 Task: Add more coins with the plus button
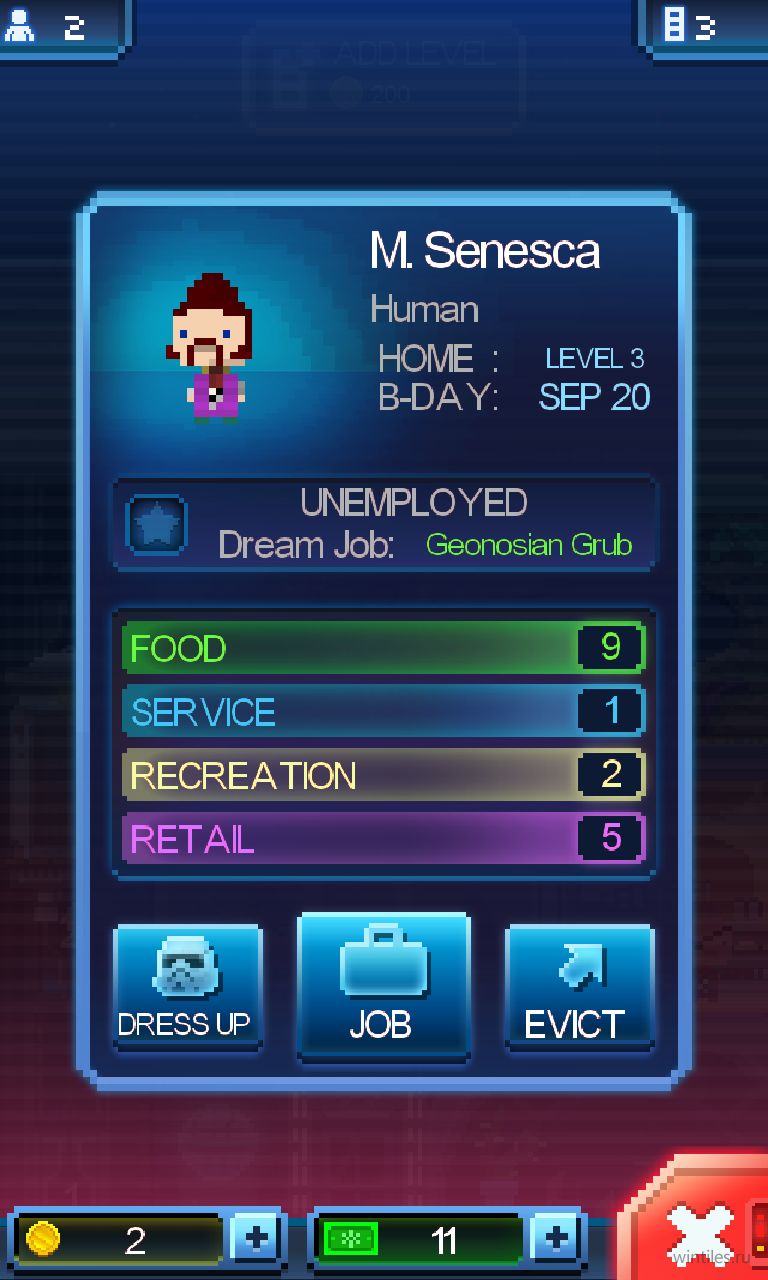(256, 1240)
